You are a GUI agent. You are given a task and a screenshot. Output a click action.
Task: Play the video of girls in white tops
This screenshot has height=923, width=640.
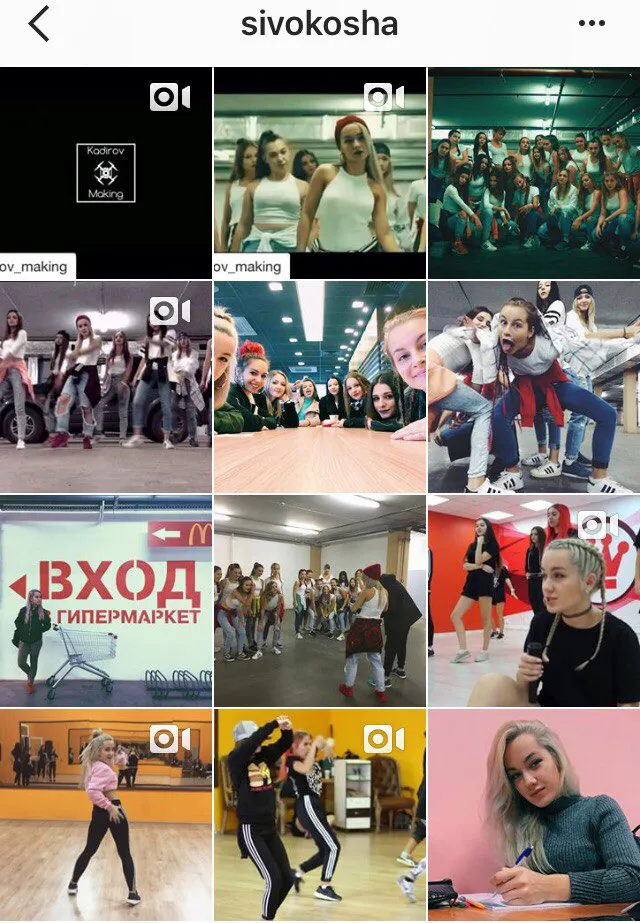(x=320, y=172)
